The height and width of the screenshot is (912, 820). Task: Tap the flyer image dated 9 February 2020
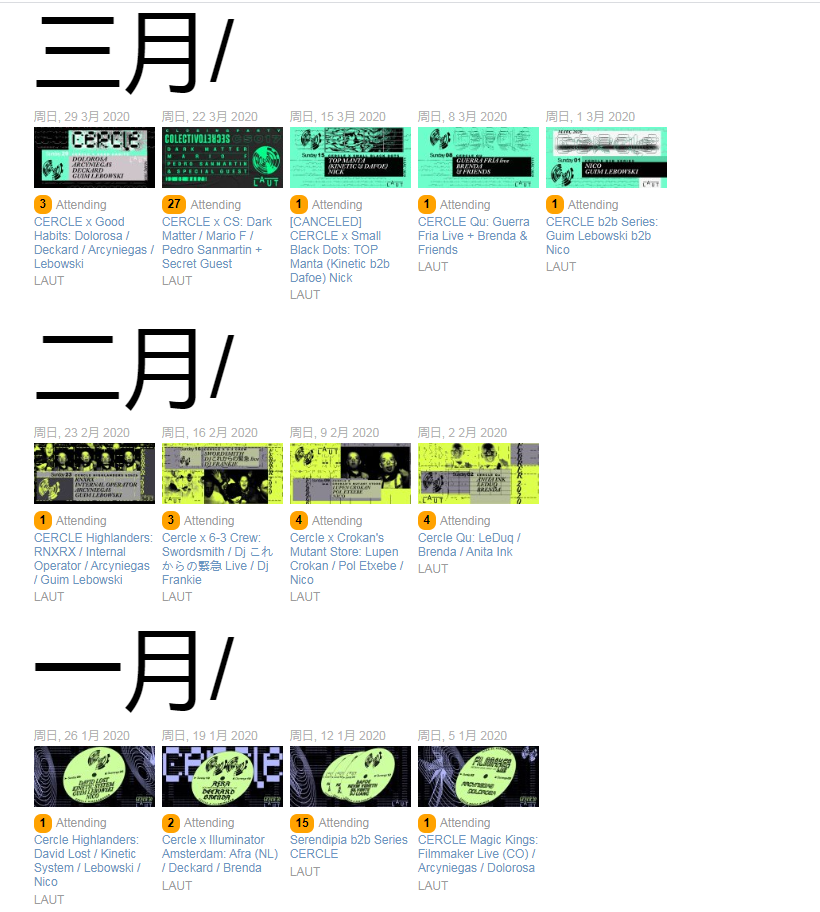click(x=350, y=473)
